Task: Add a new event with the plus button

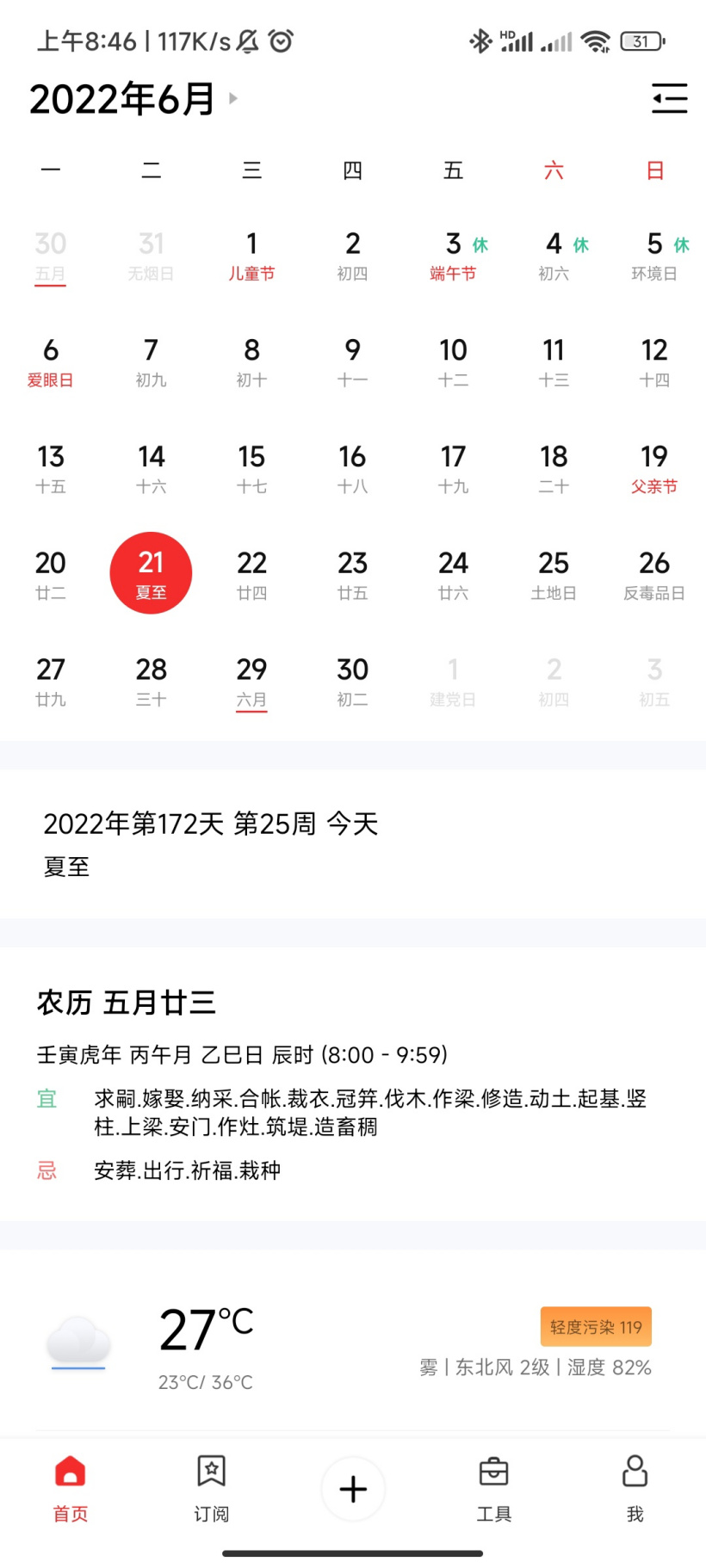Action: [353, 1489]
